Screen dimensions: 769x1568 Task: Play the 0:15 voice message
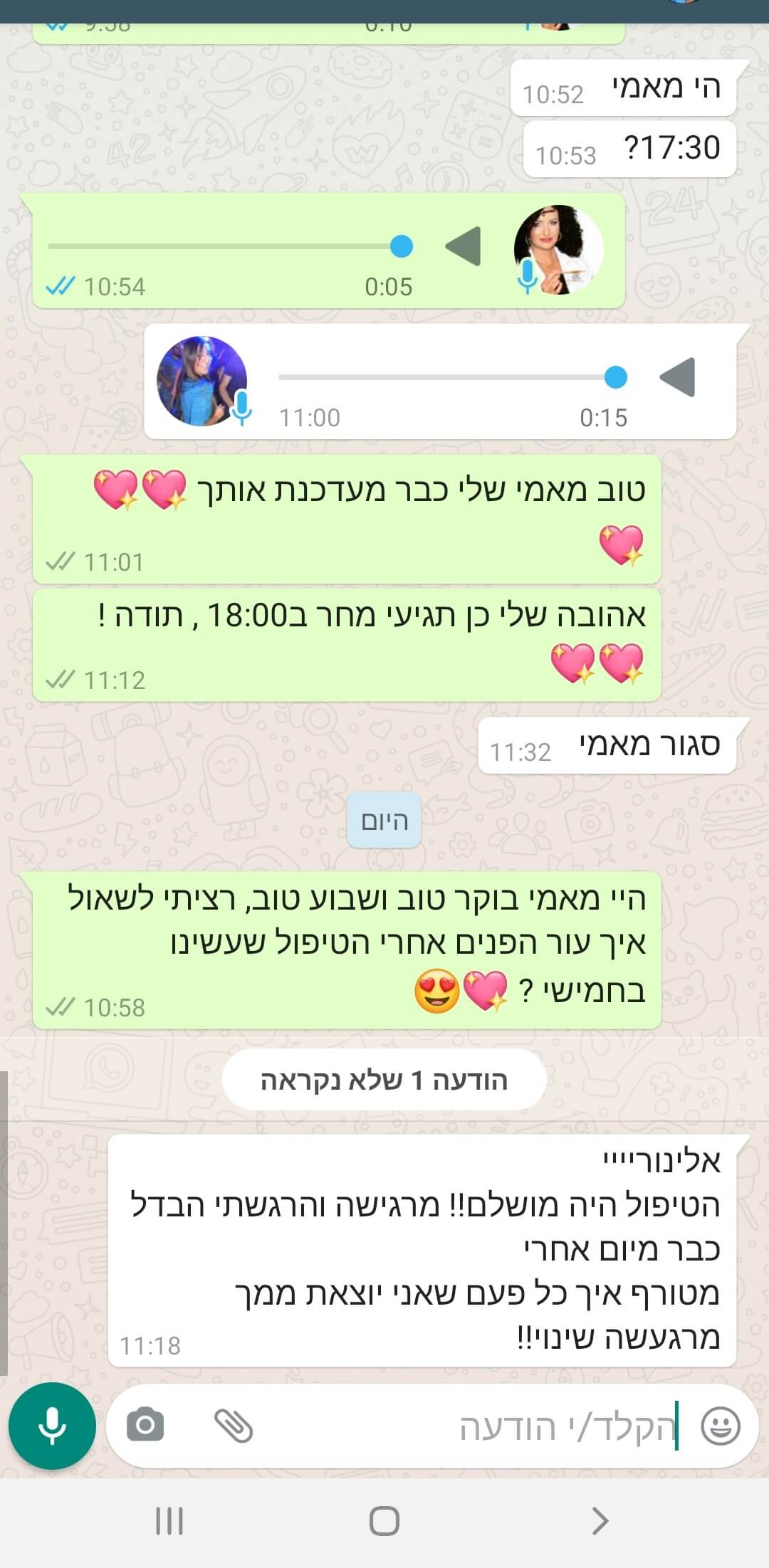click(677, 377)
